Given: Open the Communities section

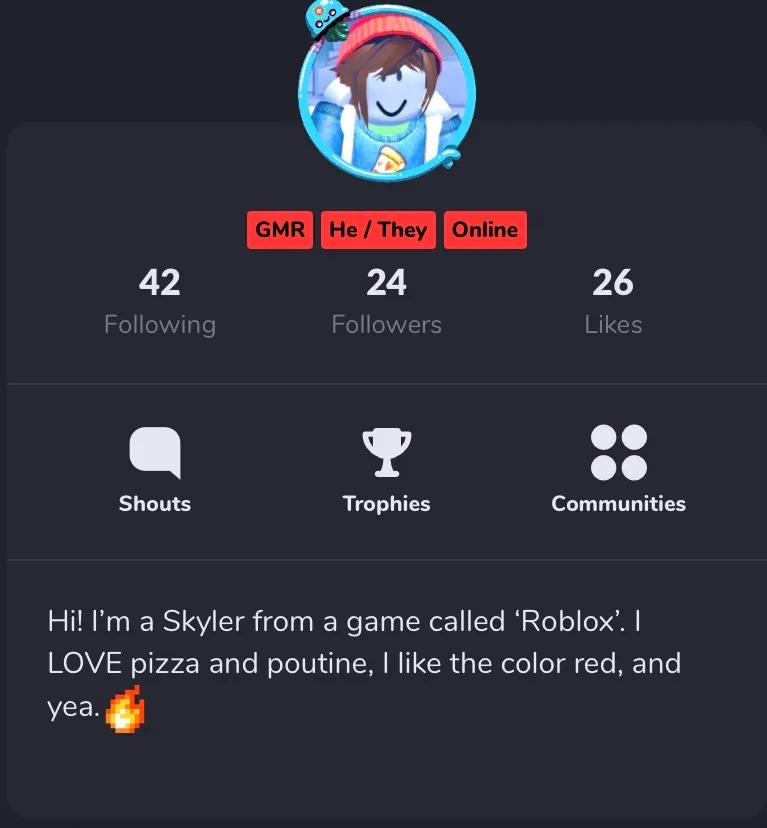Looking at the screenshot, I should tap(618, 470).
